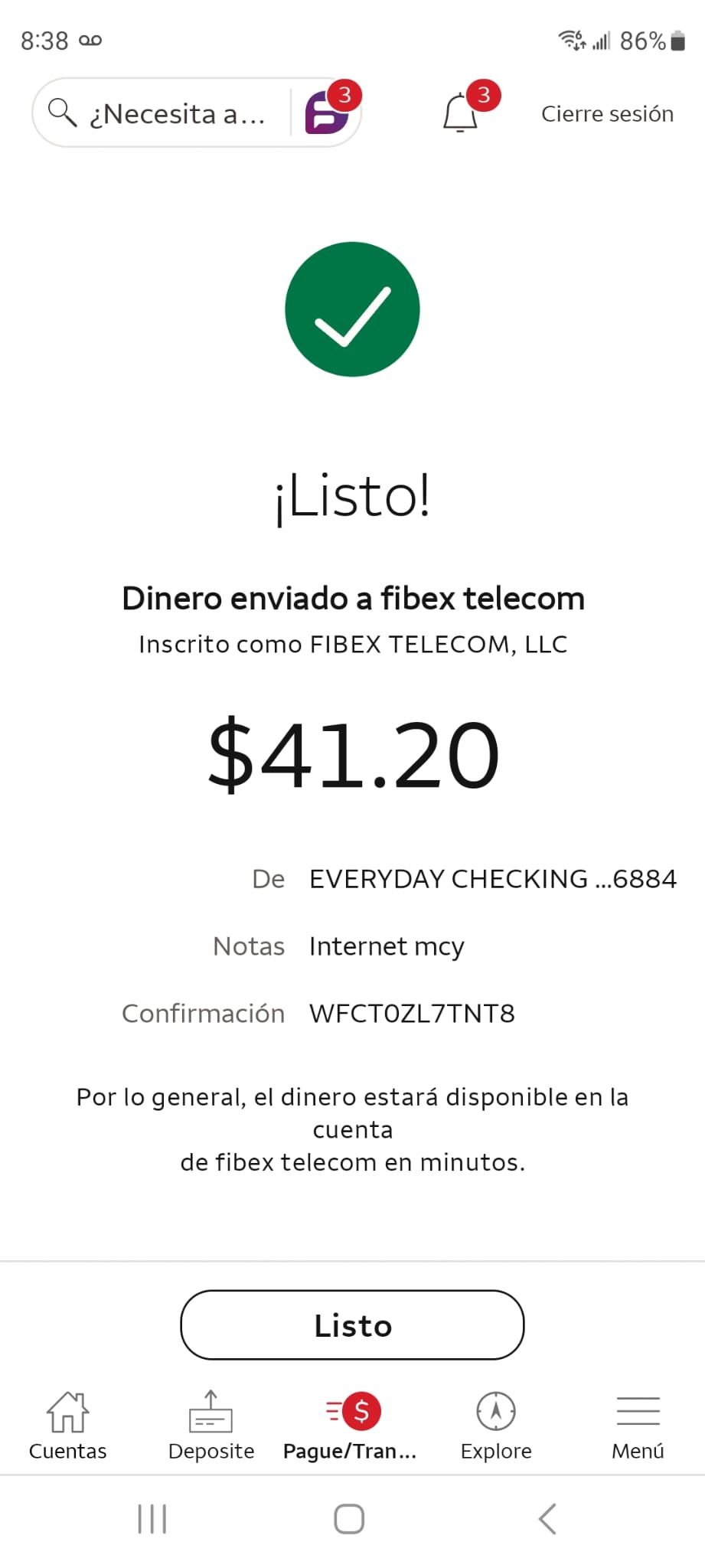This screenshot has width=705, height=1568.
Task: Go to the system home screen
Action: [349, 1519]
